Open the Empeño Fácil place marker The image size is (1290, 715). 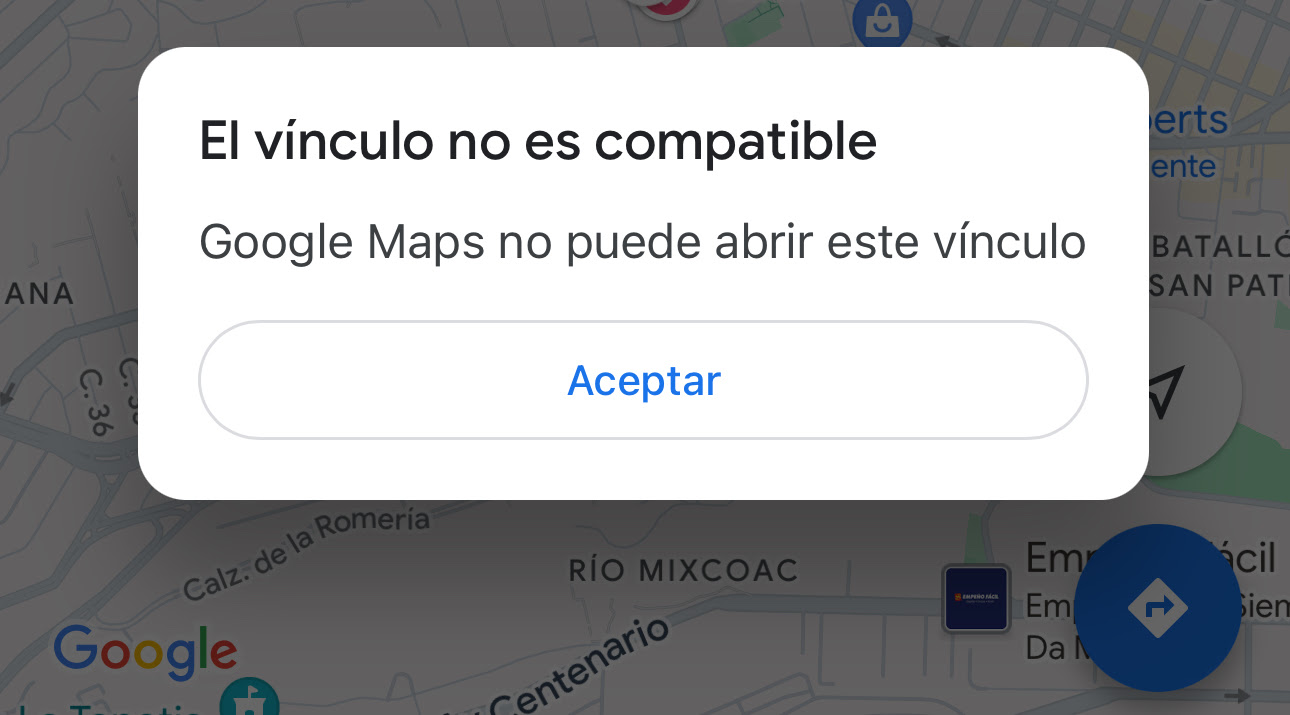976,598
